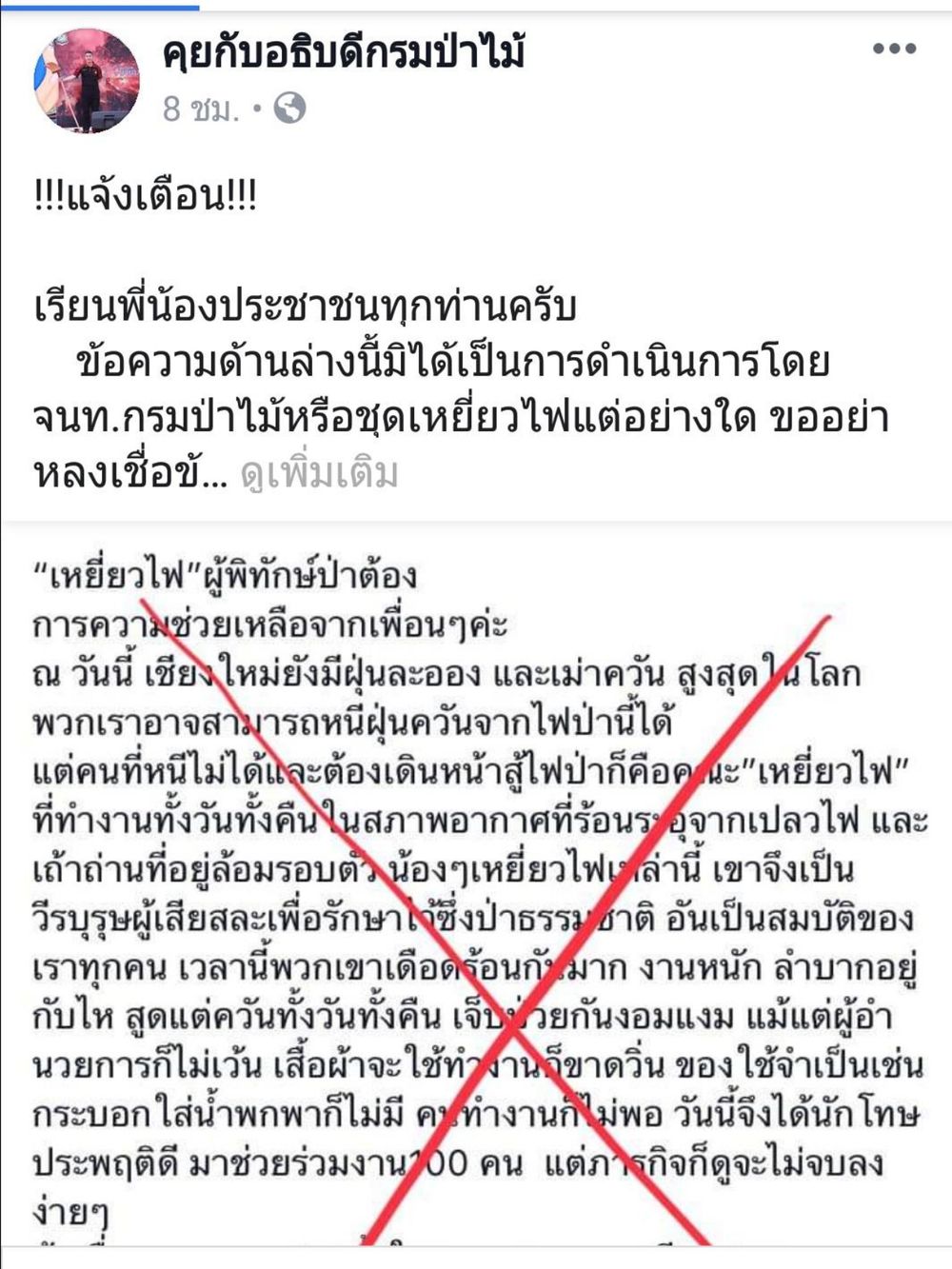Expand post text via ดูเพิ่มเติม
The width and height of the screenshot is (952, 1269).
click(x=318, y=473)
